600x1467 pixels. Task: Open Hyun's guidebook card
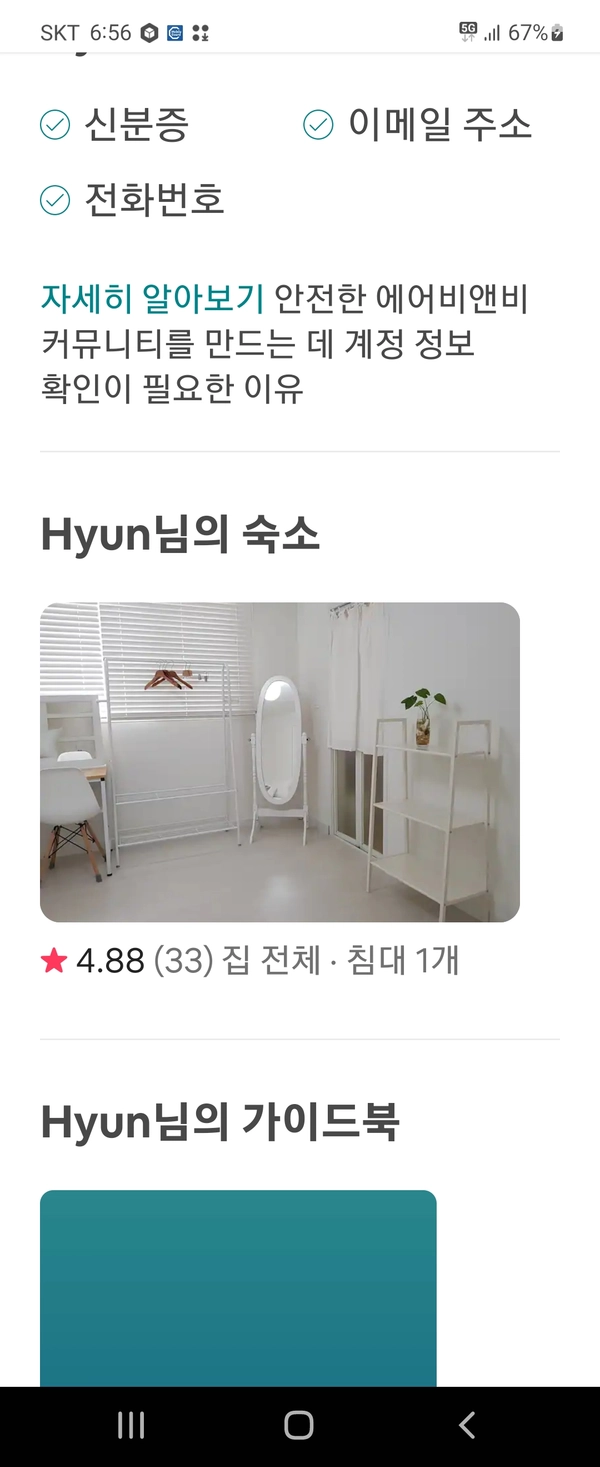point(238,1288)
